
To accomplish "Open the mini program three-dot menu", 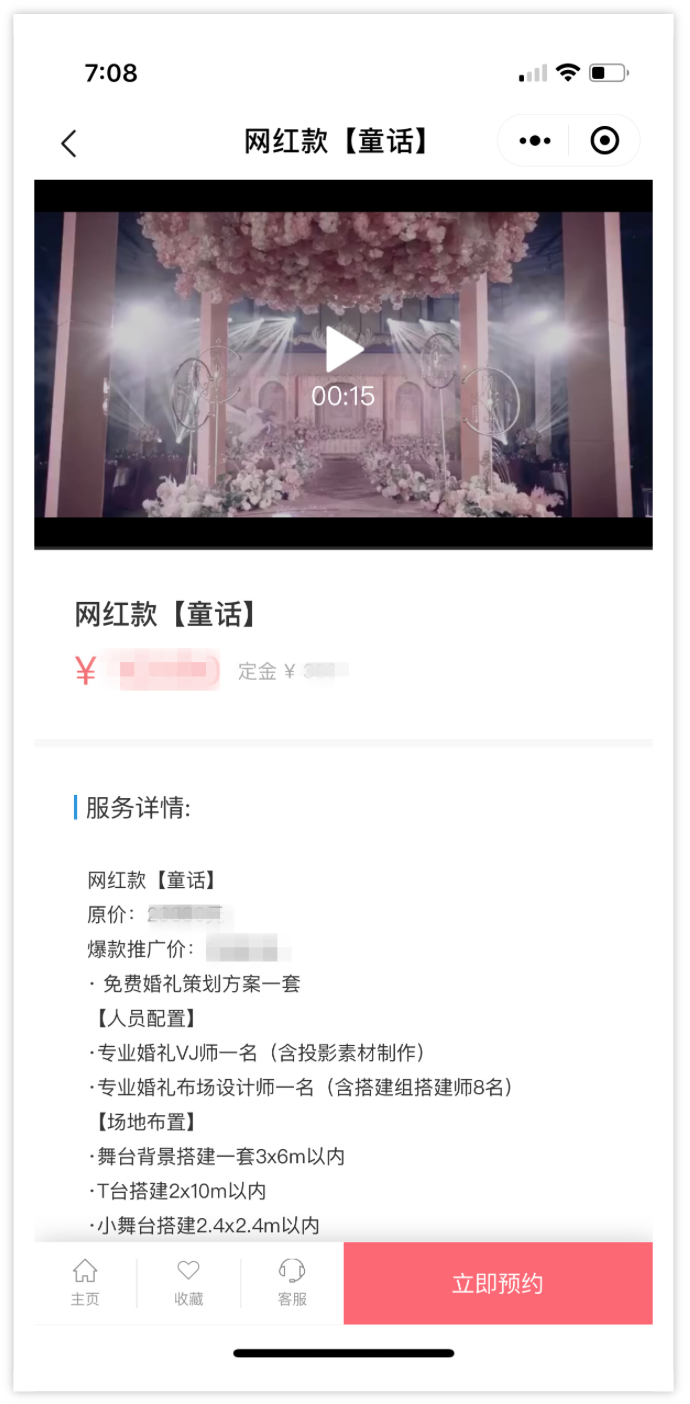I will point(535,141).
